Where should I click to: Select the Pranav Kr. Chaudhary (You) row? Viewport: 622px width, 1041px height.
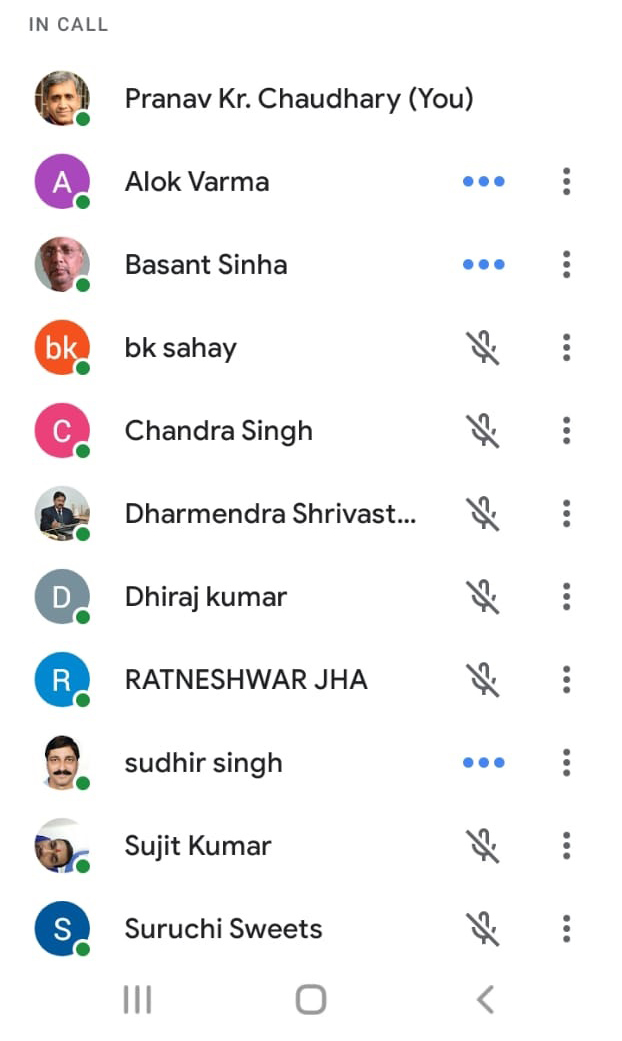point(311,98)
